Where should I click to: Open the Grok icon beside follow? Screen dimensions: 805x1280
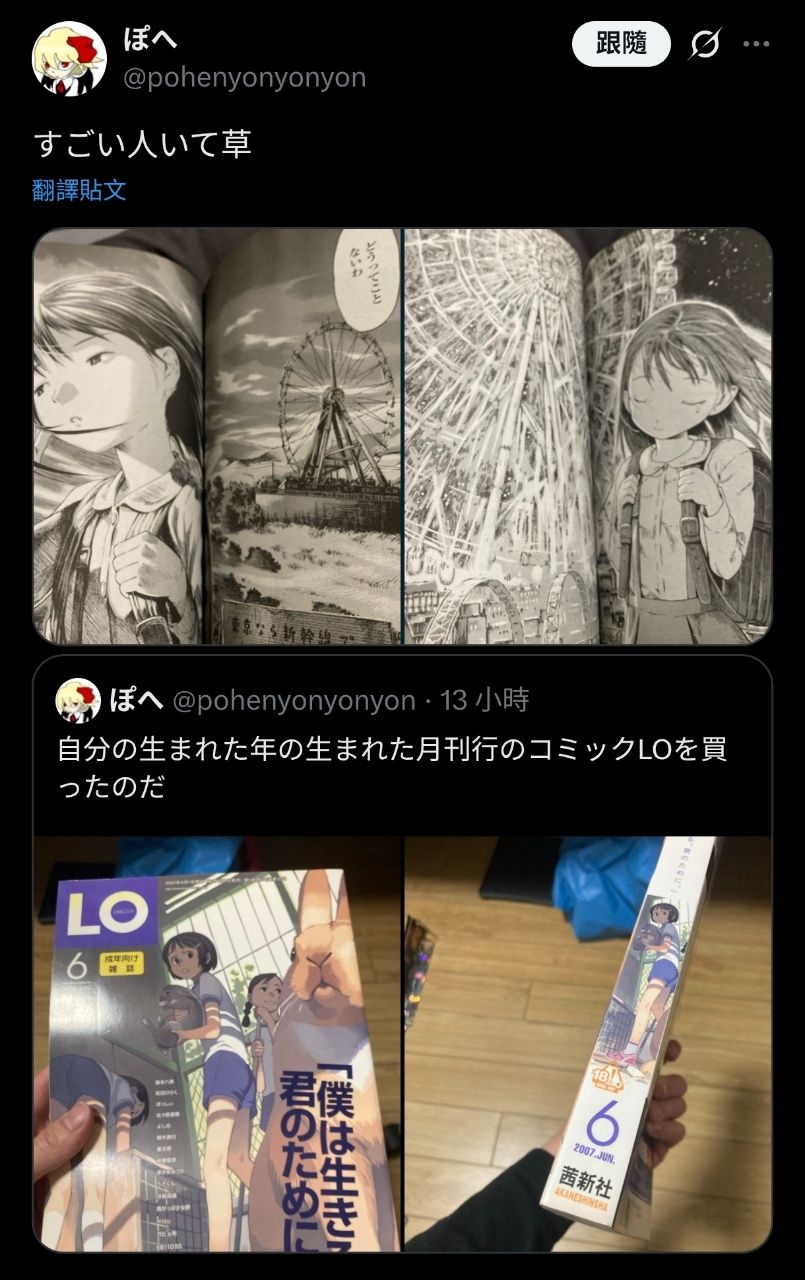coord(706,44)
